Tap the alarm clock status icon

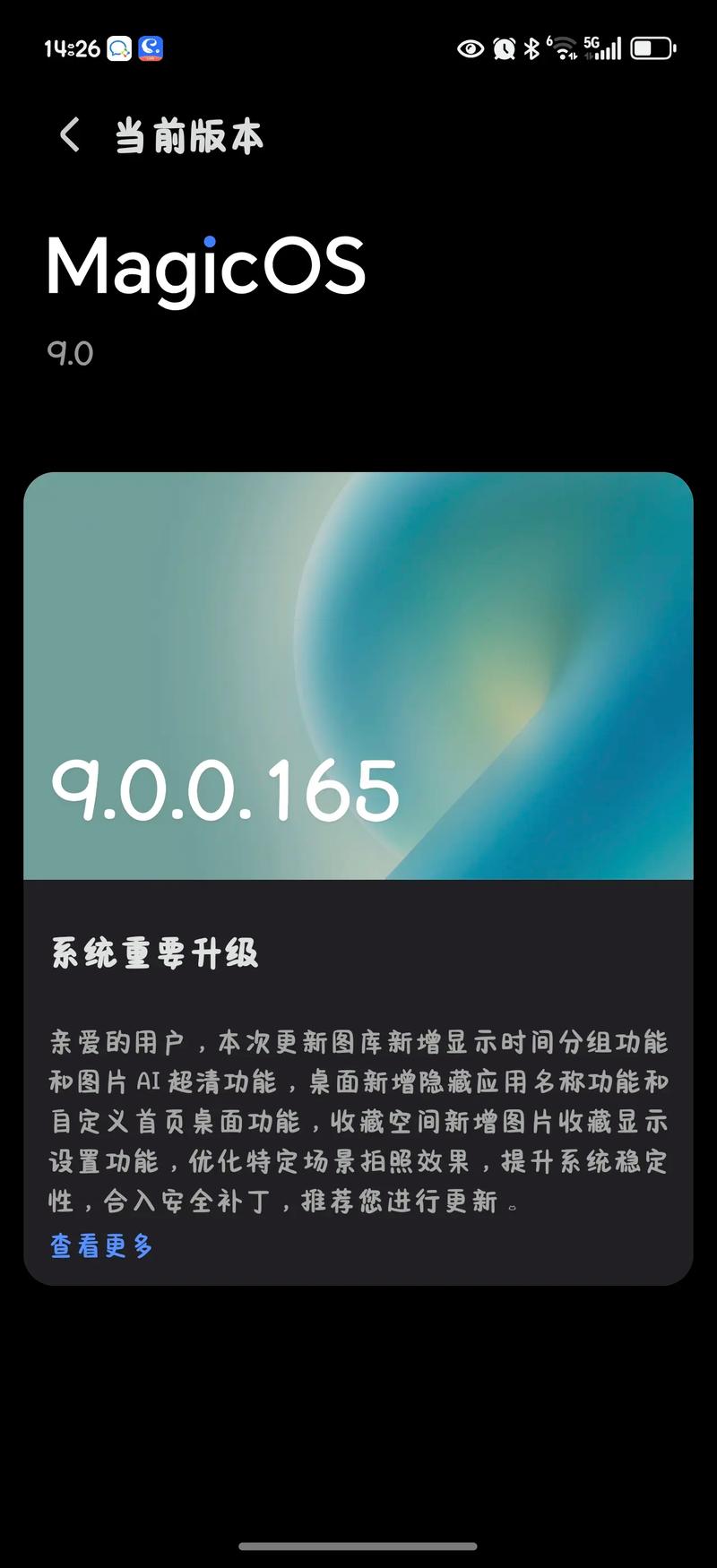tap(503, 49)
